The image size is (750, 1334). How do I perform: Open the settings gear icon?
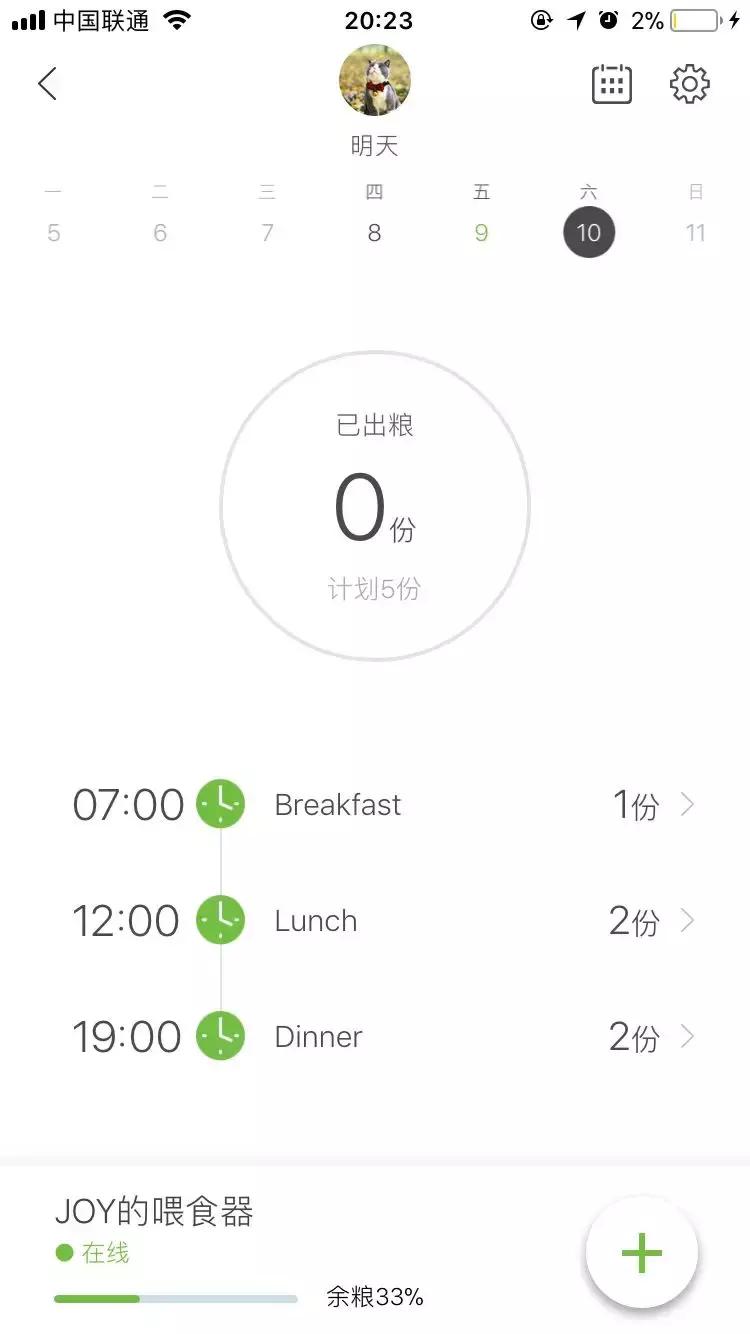[x=689, y=84]
